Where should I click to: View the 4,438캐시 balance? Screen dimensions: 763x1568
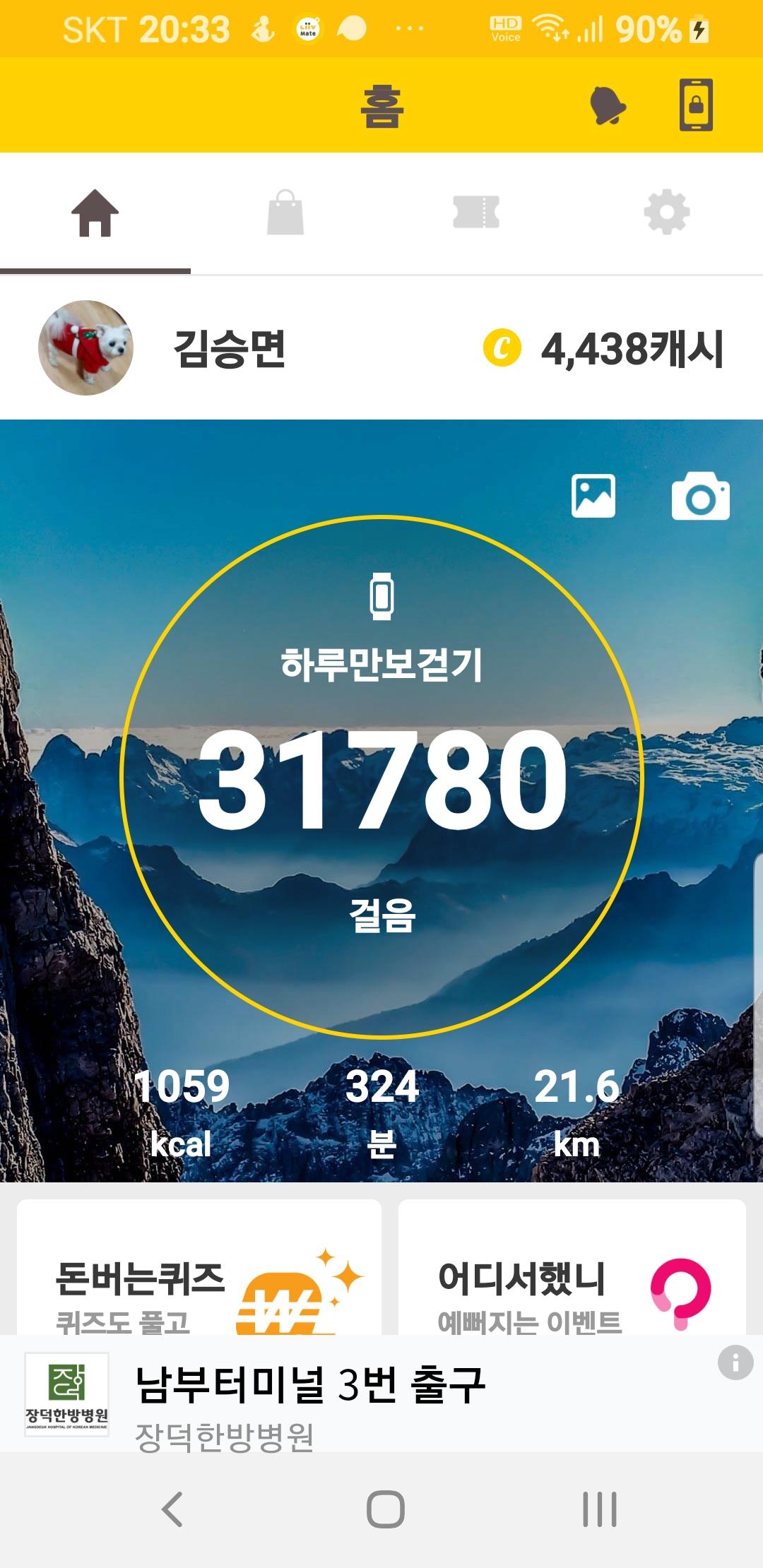604,349
